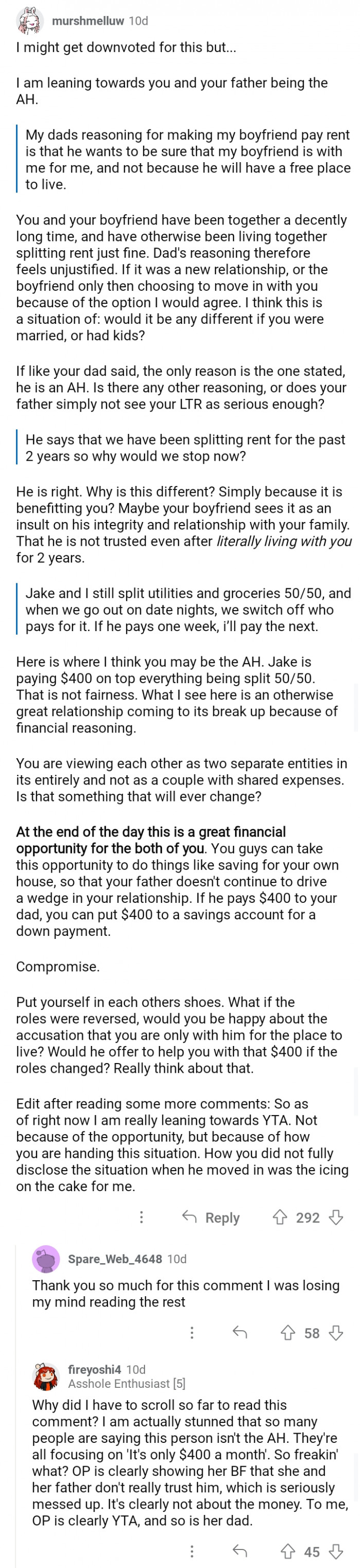This screenshot has height=1568, width=360.
Task: Open overflow menu on murshmelluw's comment
Action: [142, 1217]
